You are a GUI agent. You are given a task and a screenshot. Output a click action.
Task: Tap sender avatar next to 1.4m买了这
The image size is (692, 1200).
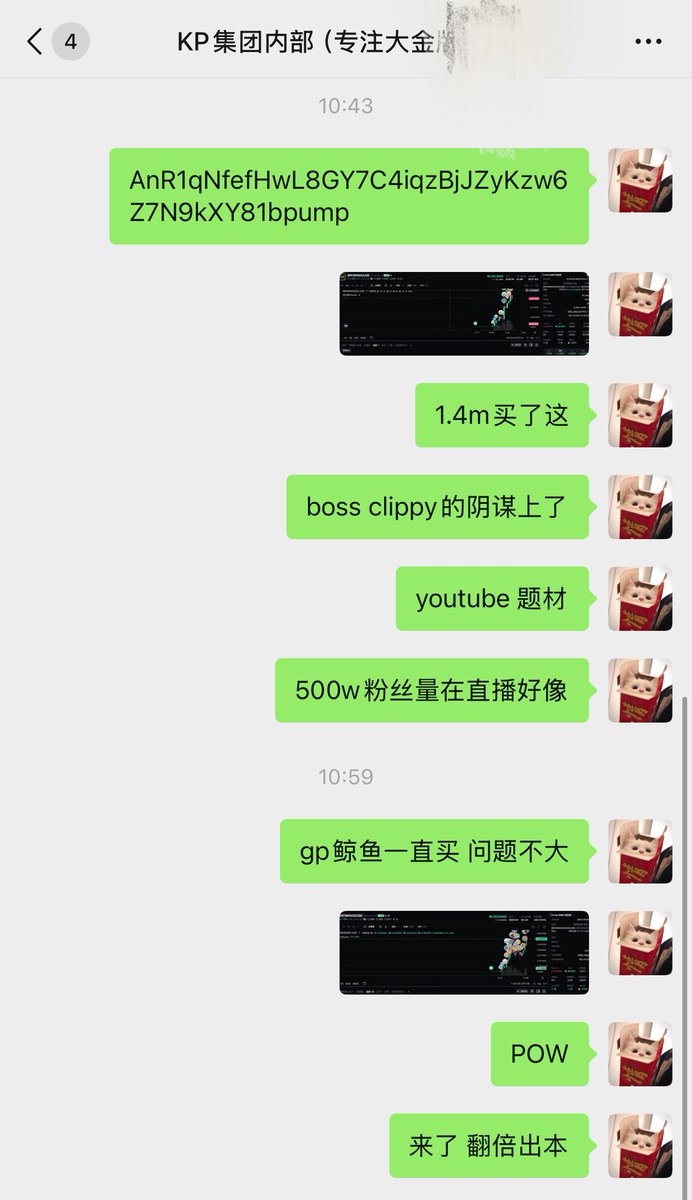point(640,415)
